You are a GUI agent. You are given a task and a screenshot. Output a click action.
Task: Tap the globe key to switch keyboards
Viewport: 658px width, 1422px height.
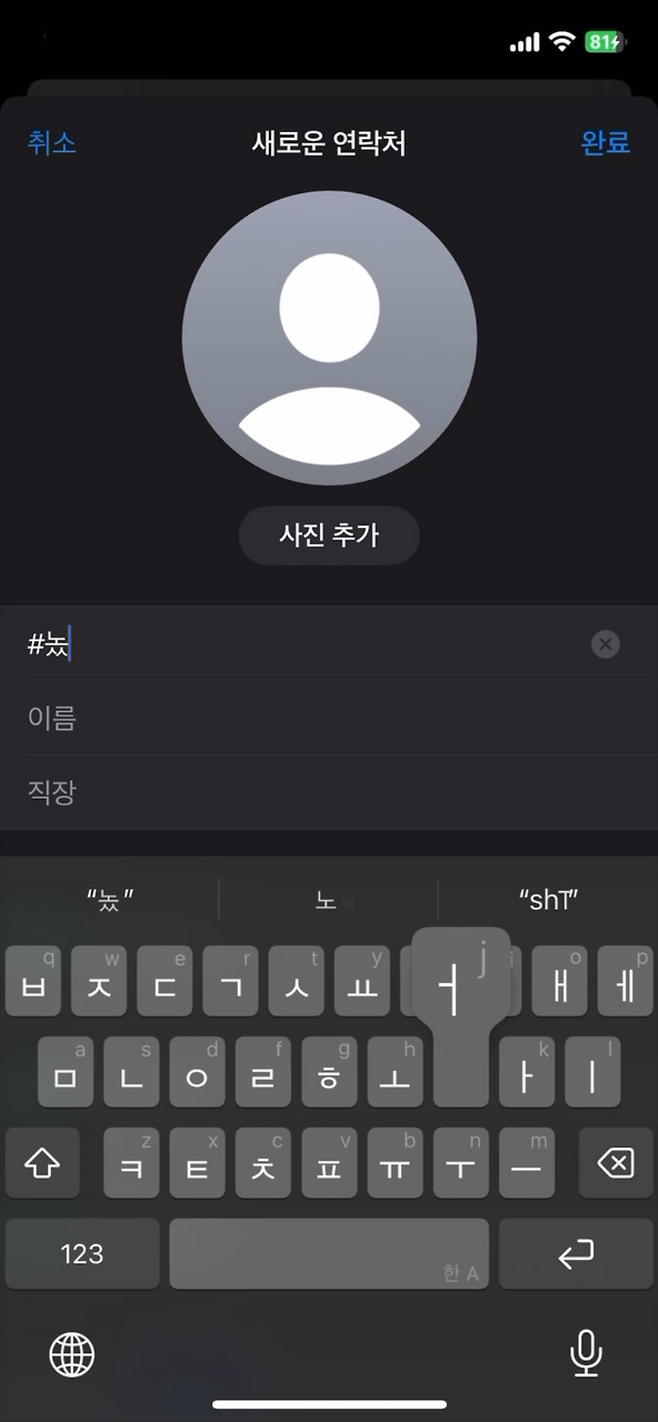coord(72,1355)
